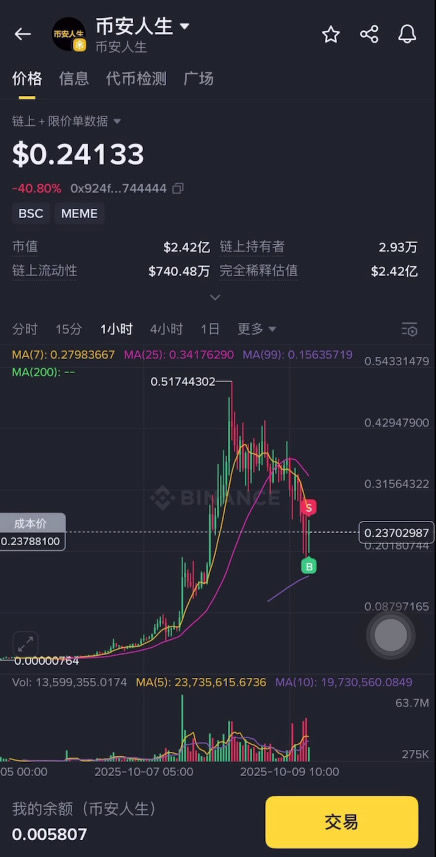Switch to the 代币检测 tab
This screenshot has height=857, width=436.
(136, 79)
